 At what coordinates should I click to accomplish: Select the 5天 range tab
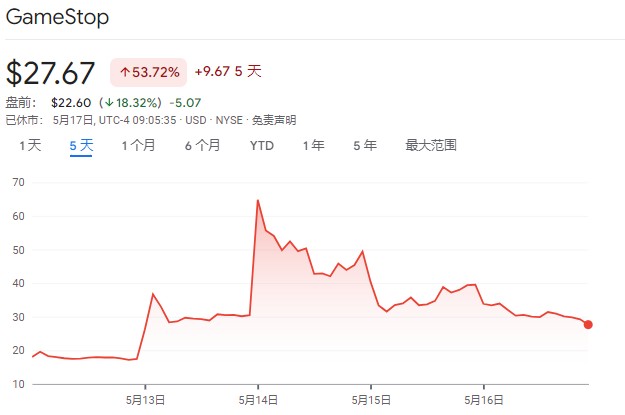81,145
